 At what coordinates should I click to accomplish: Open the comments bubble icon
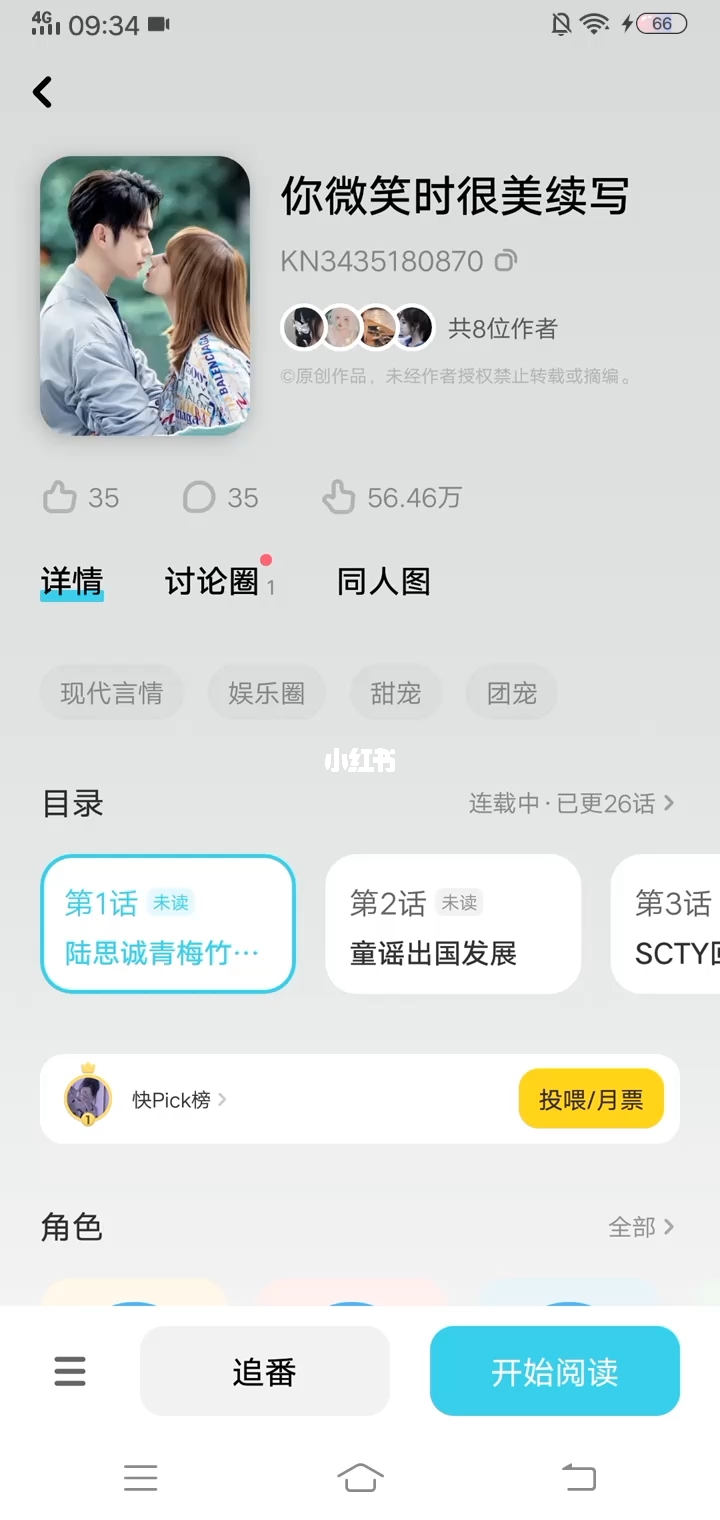tap(199, 497)
